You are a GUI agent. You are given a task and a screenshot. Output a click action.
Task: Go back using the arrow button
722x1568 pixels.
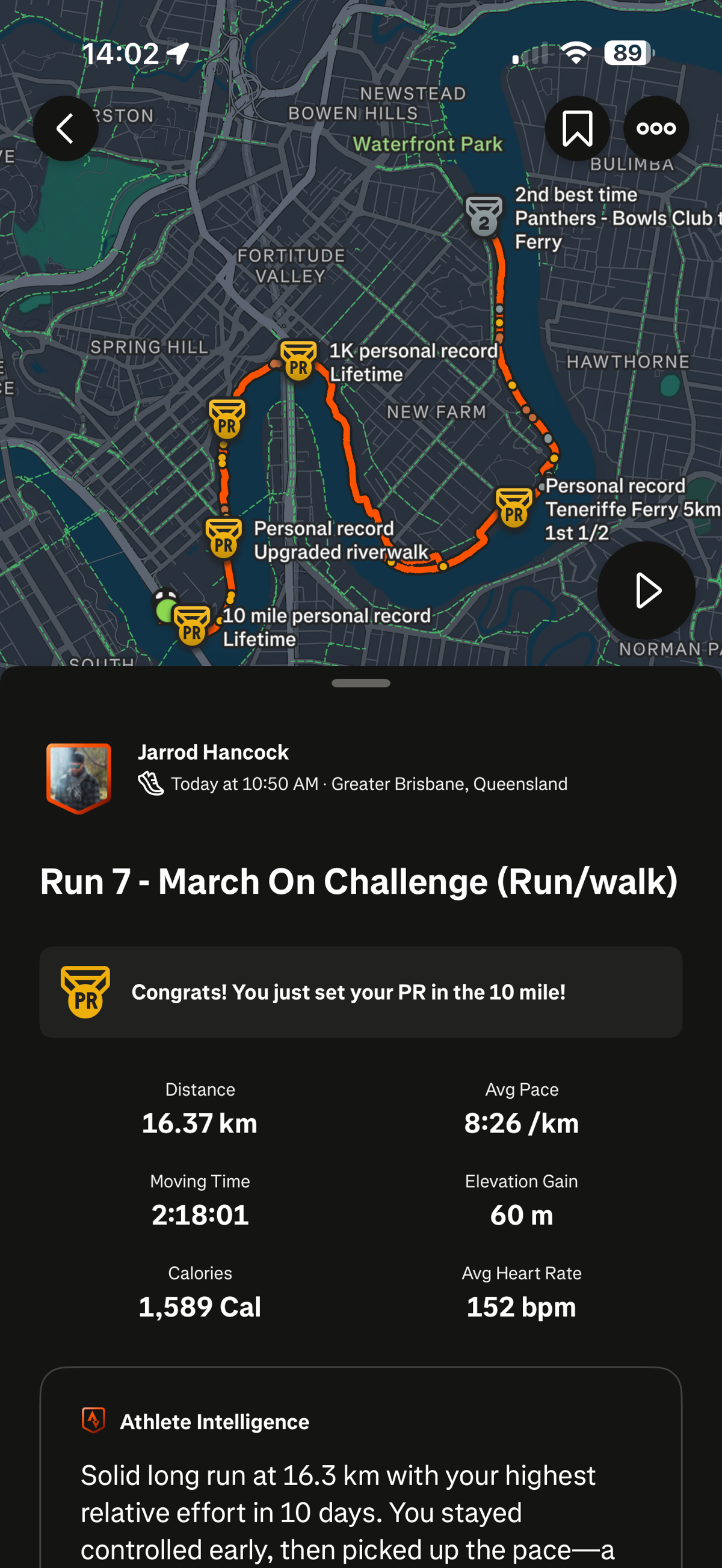[65, 129]
